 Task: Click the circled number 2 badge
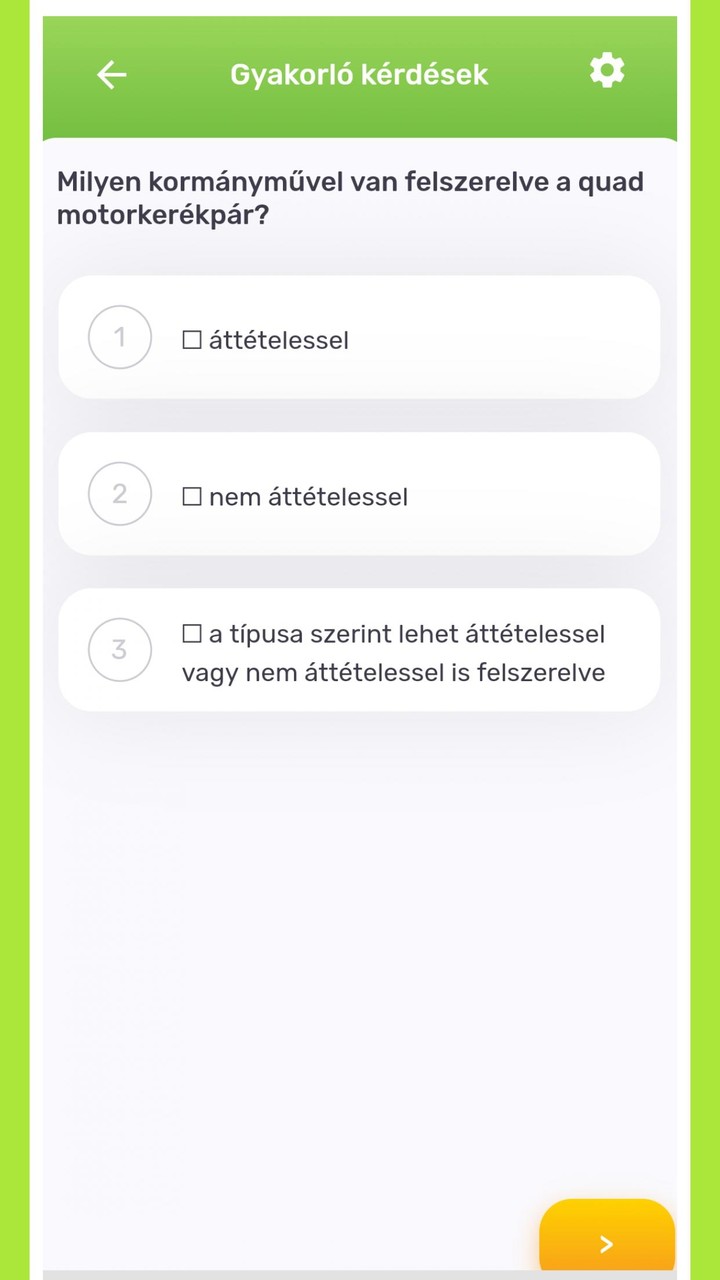(119, 493)
